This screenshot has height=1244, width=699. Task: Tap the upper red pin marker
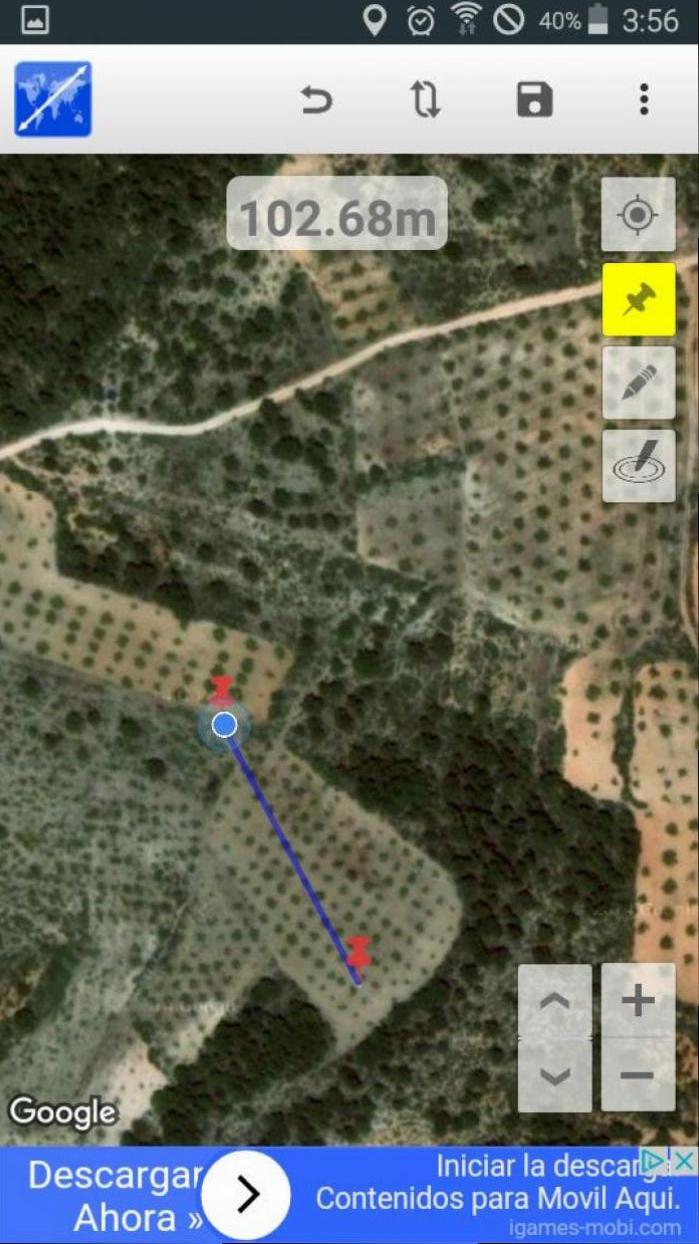coord(221,690)
